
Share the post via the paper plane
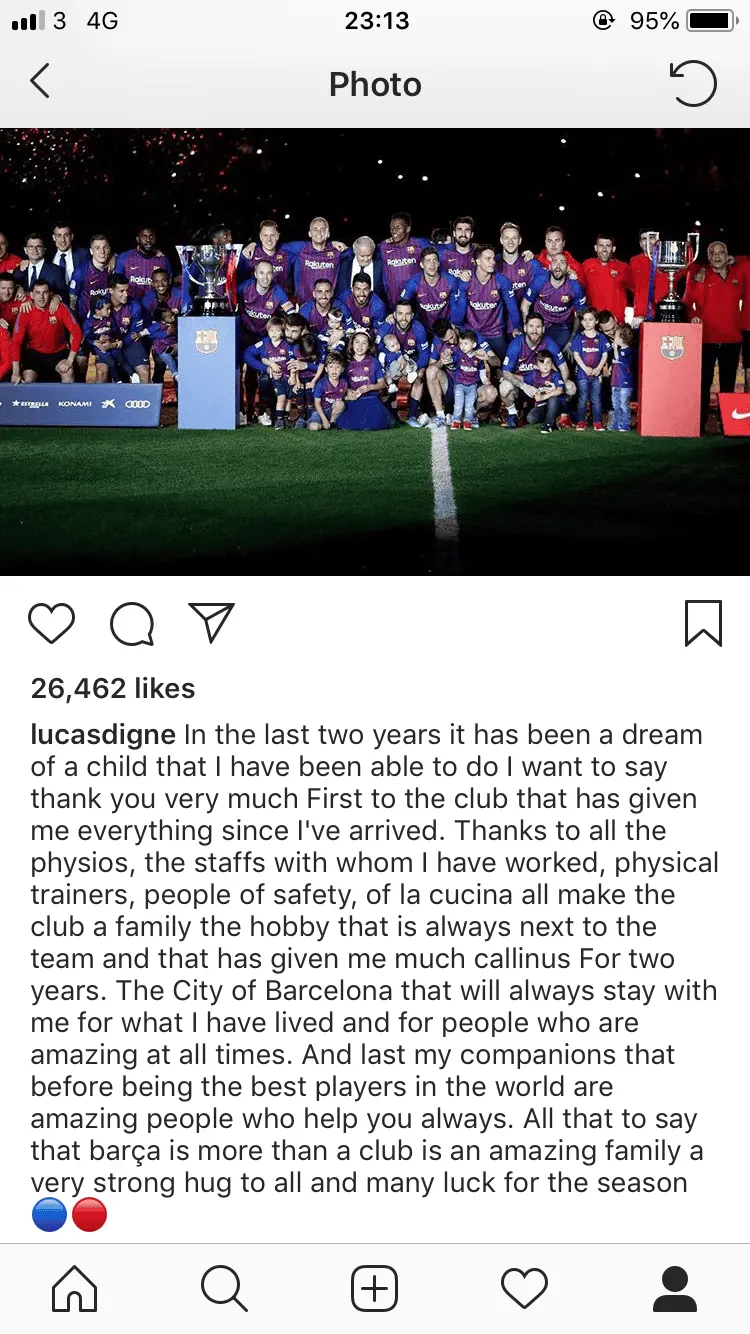click(x=211, y=622)
